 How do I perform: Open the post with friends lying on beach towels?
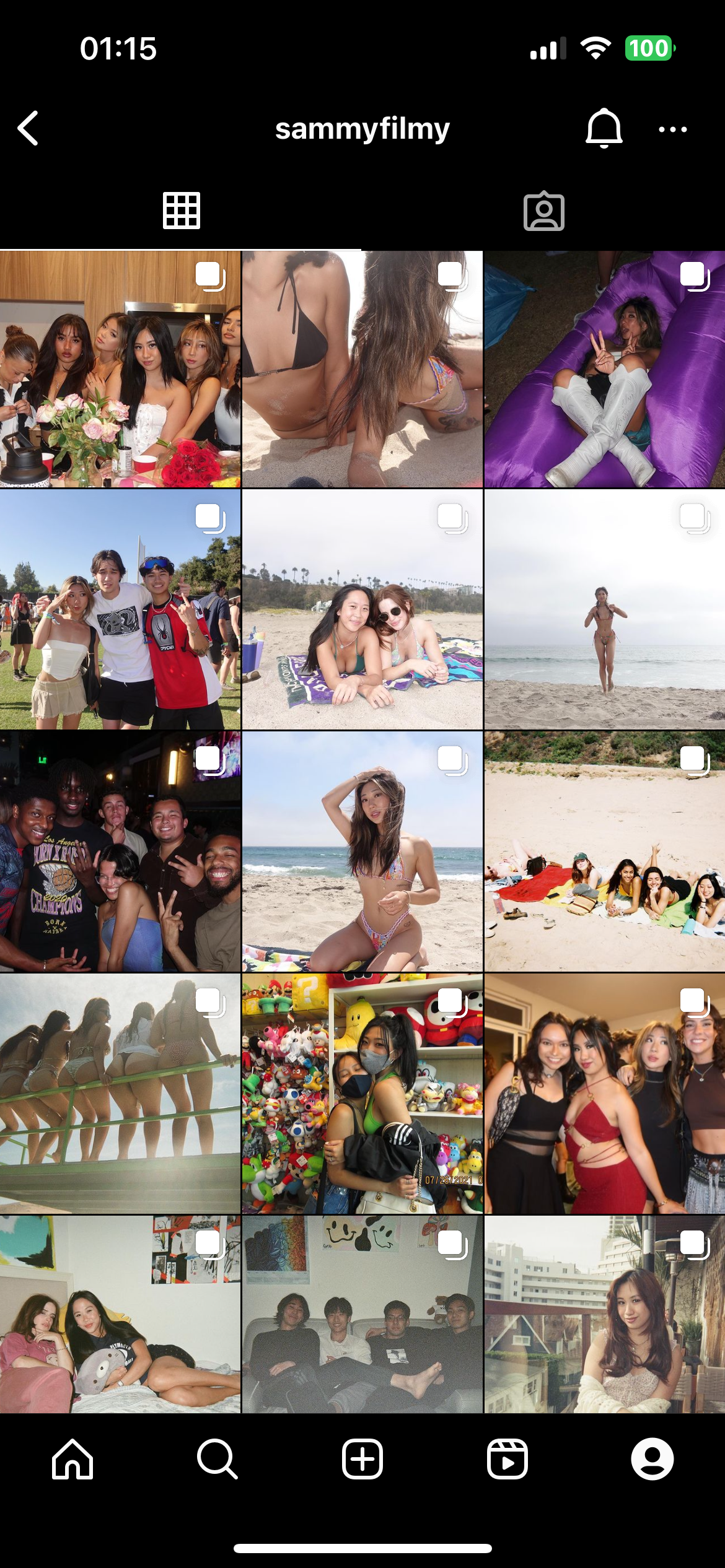coord(604,852)
